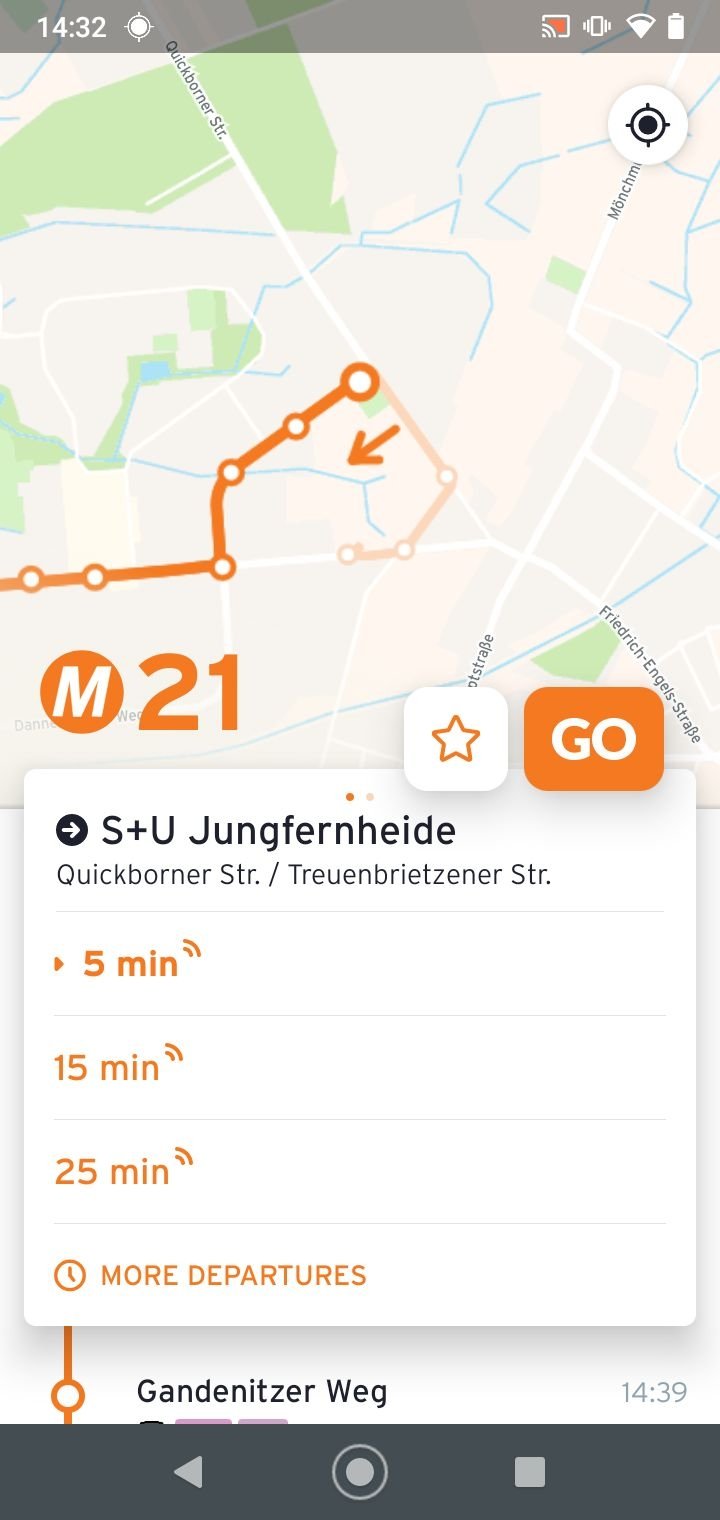This screenshot has height=1520, width=720.
Task: Go to the system home screen
Action: click(x=360, y=1472)
